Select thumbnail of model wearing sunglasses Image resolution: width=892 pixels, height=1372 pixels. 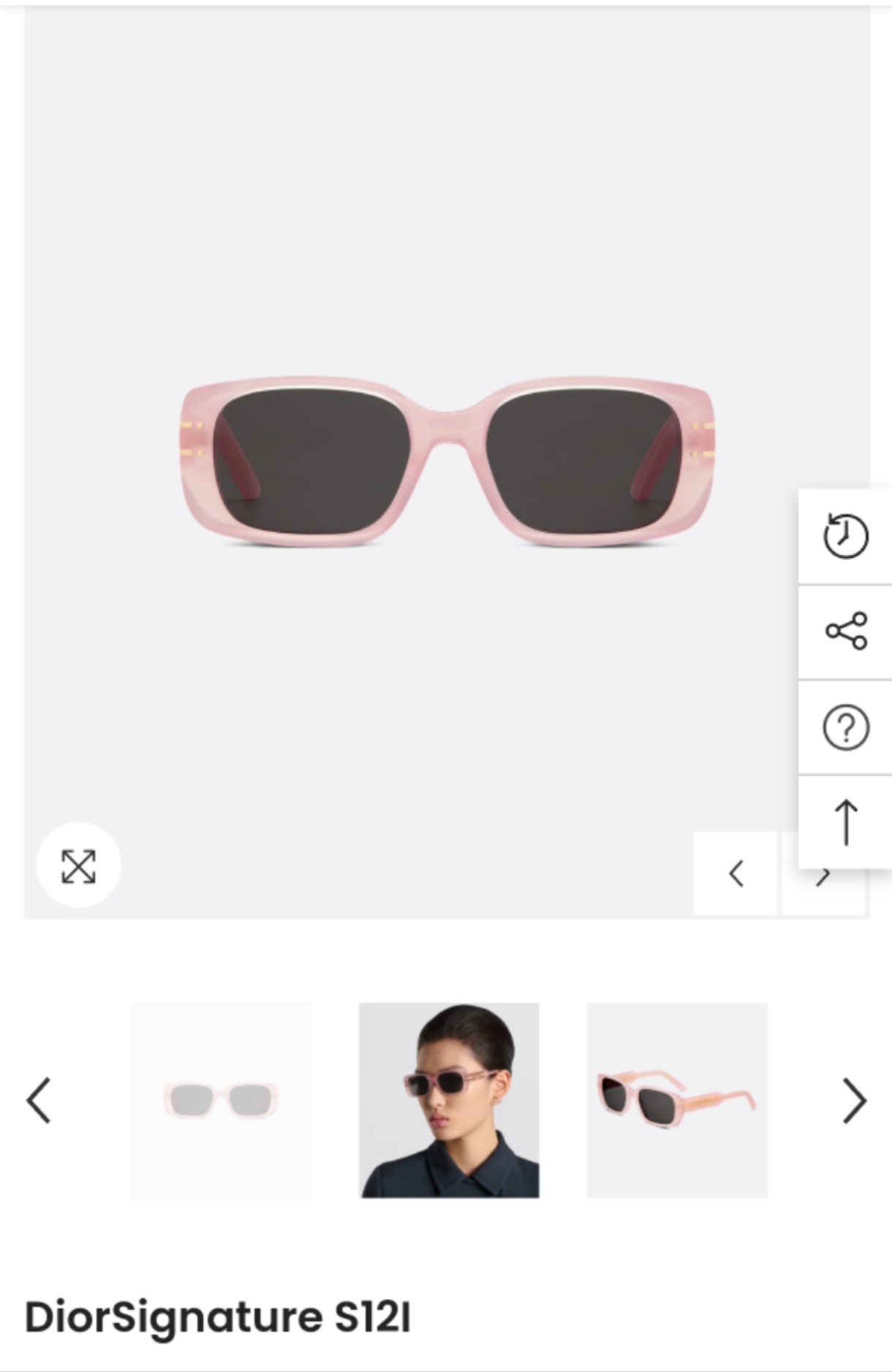pos(449,1100)
